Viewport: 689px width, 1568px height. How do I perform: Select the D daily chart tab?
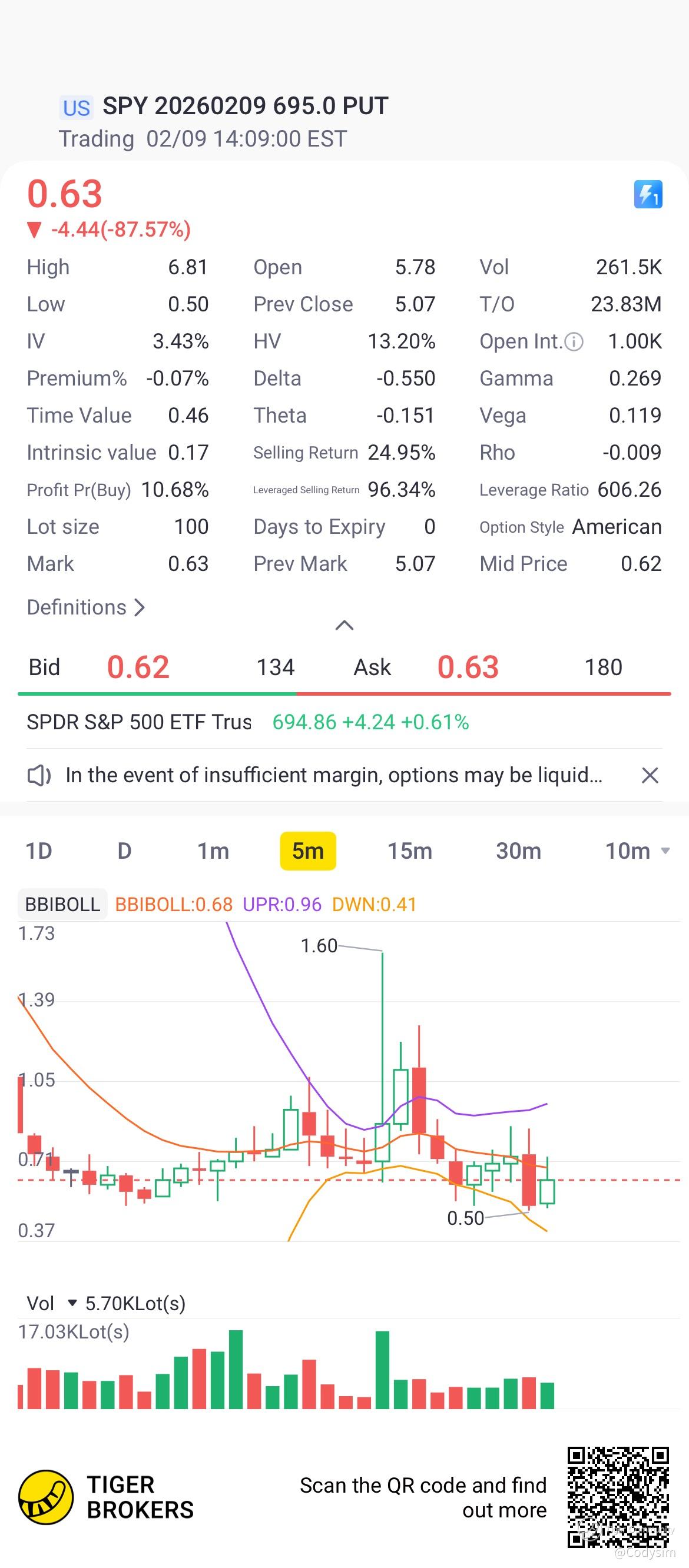point(124,851)
